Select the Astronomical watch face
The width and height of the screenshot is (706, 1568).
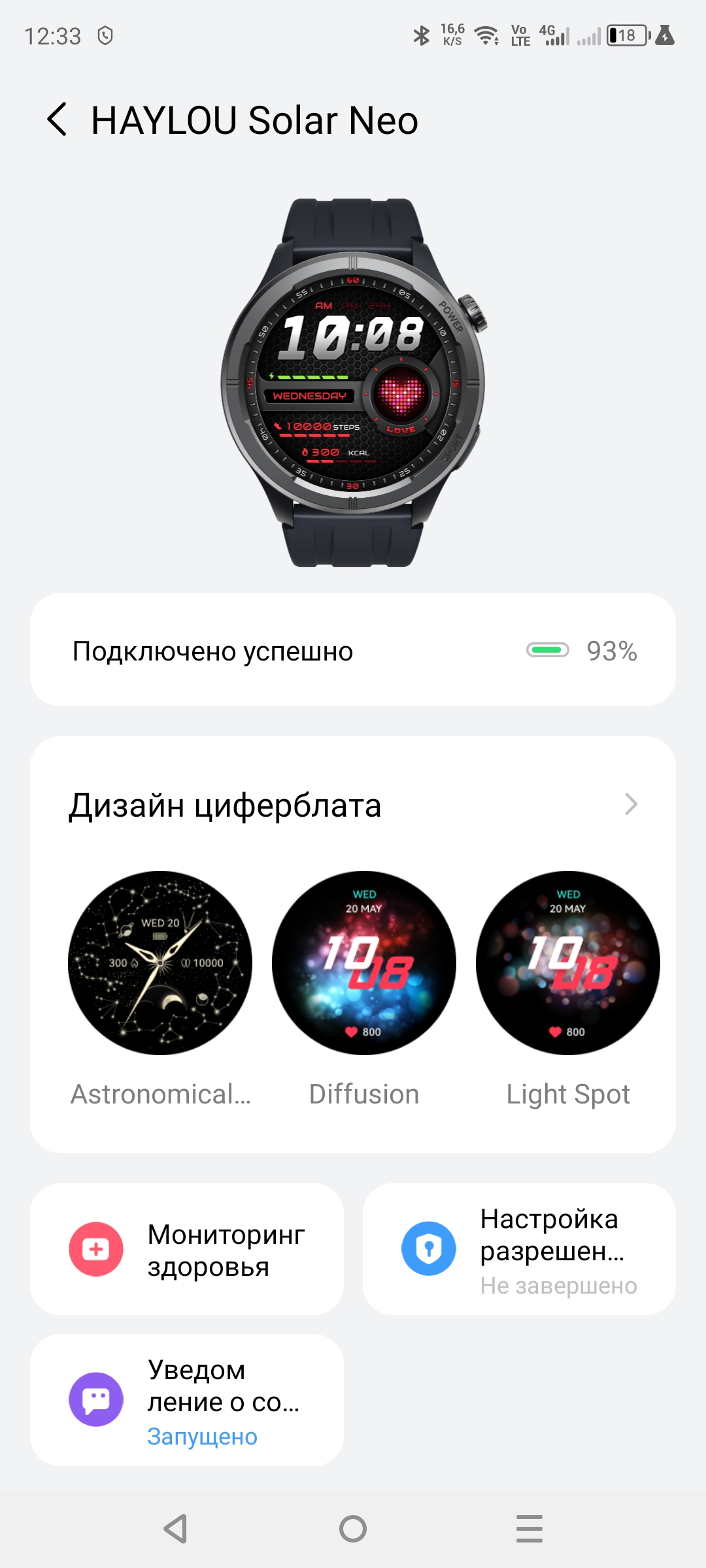[x=160, y=963]
